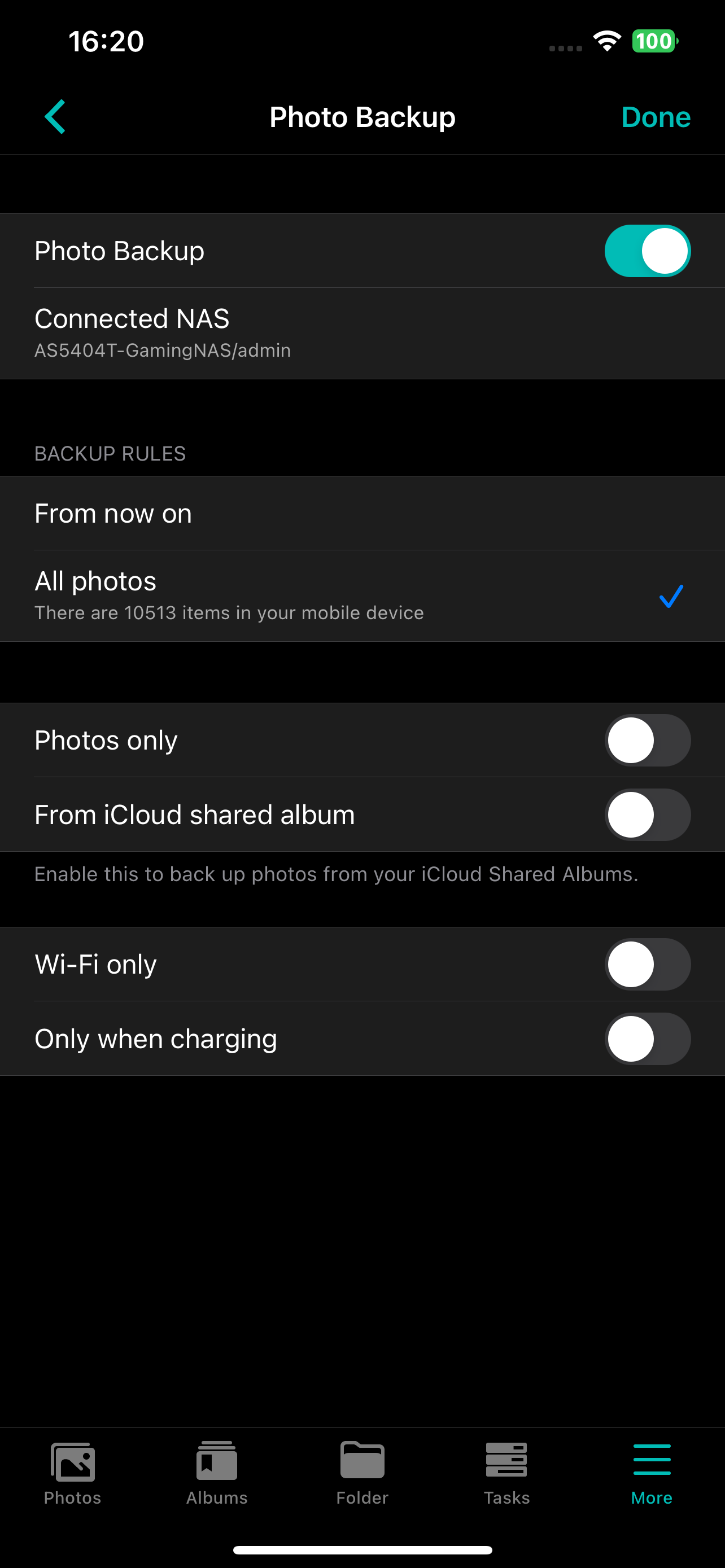Select the From now on backup rule
725x1568 pixels.
click(362, 513)
